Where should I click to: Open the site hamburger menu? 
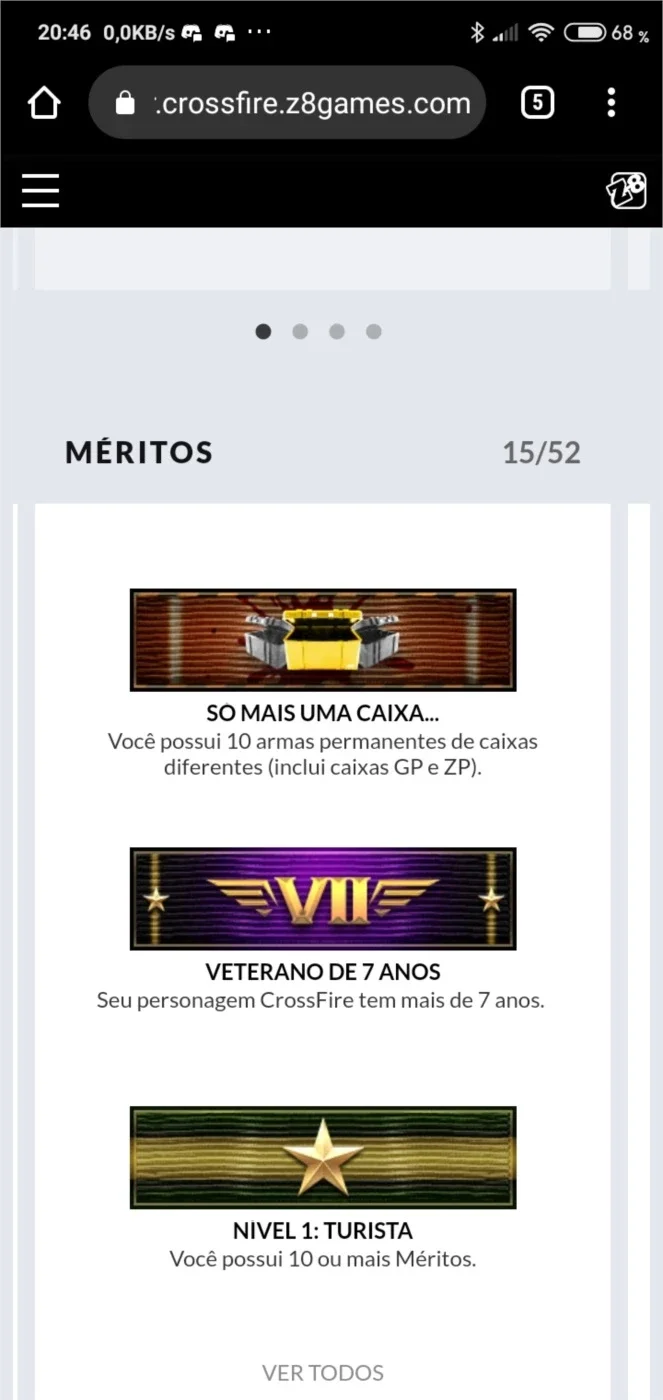pos(41,190)
